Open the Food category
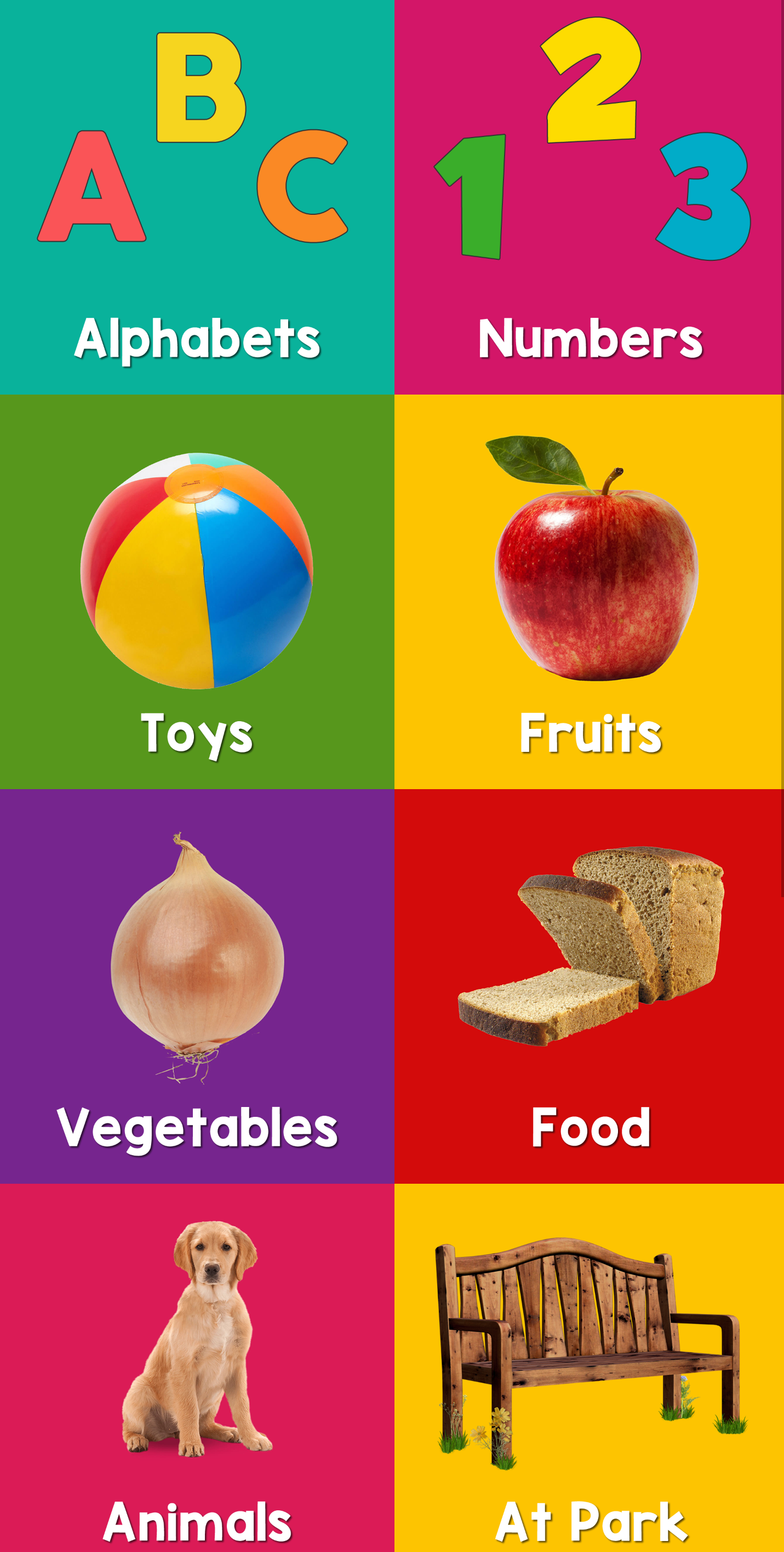This screenshot has width=784, height=1552. [x=589, y=986]
